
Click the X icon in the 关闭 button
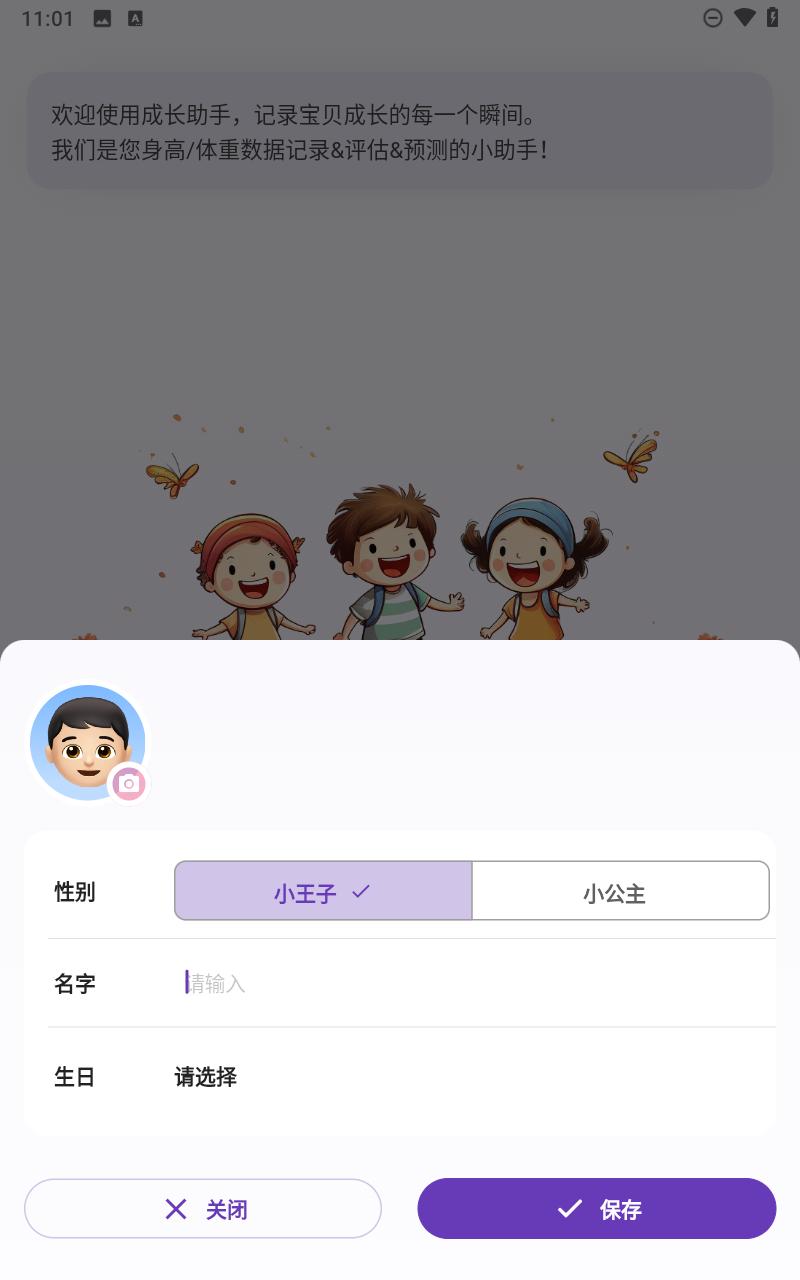tap(175, 1209)
